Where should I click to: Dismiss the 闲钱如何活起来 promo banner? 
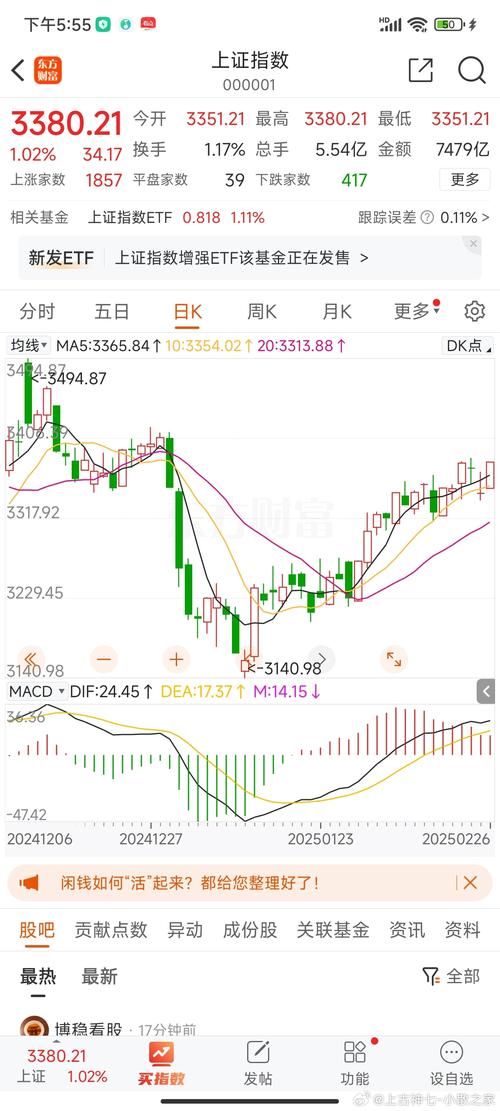[x=470, y=883]
